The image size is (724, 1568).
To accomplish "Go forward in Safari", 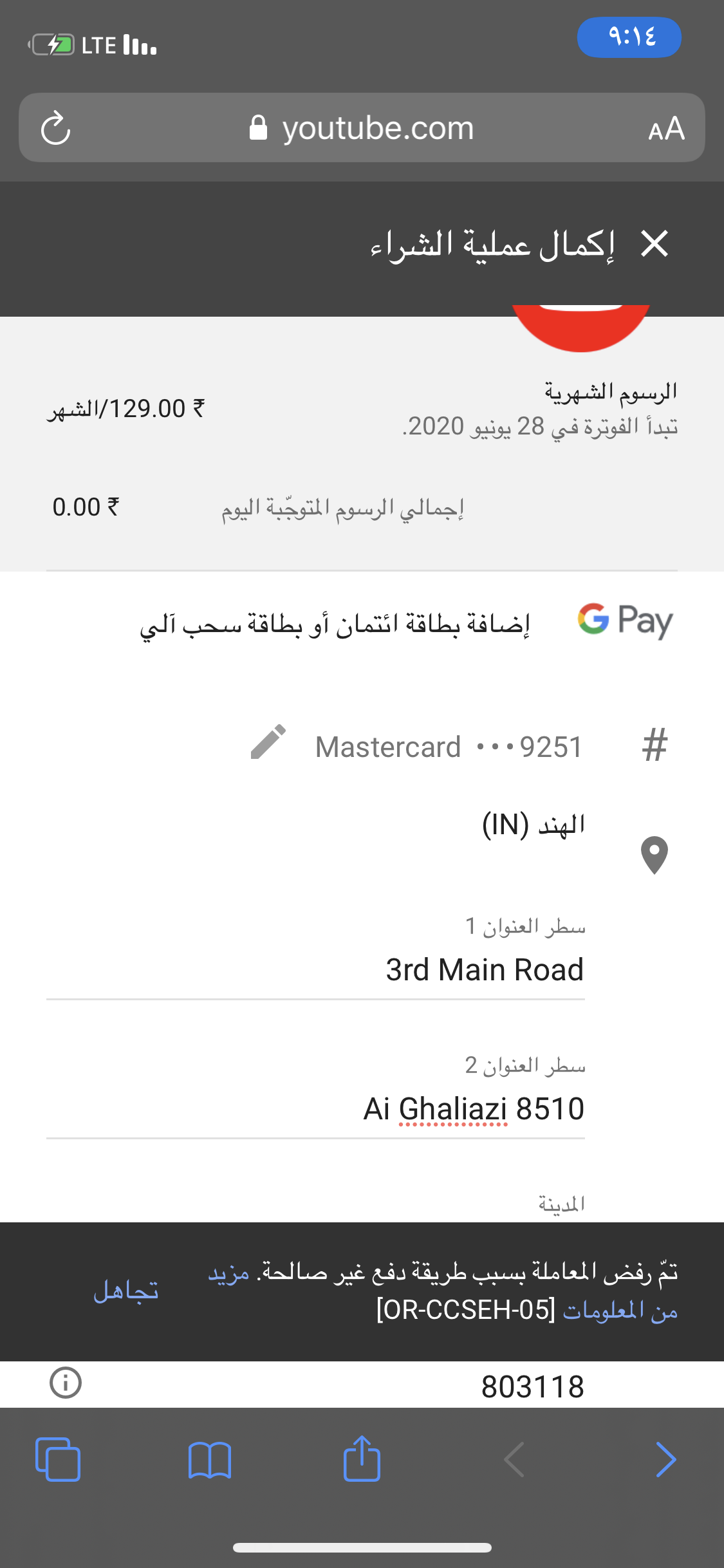I will [666, 1459].
